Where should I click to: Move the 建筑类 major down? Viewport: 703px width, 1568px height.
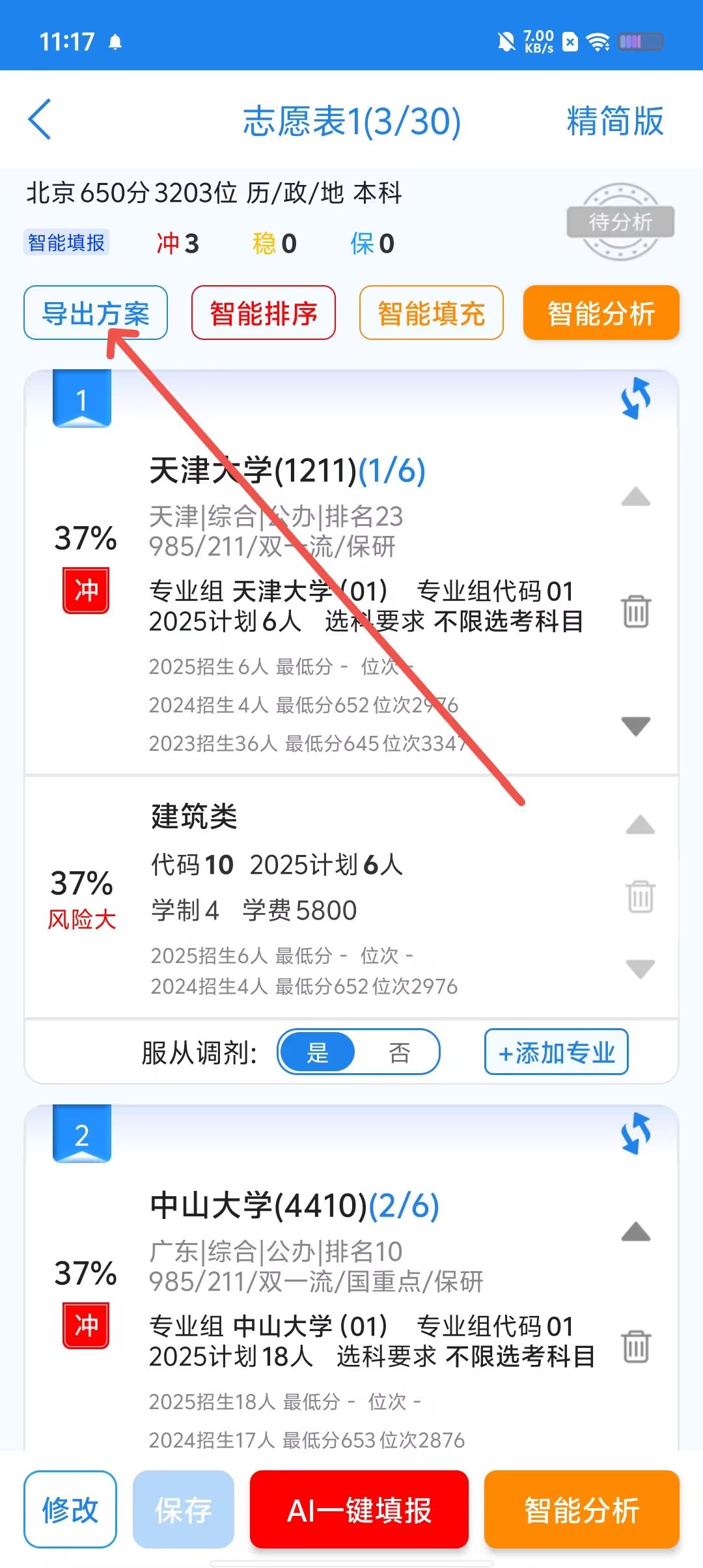(640, 968)
